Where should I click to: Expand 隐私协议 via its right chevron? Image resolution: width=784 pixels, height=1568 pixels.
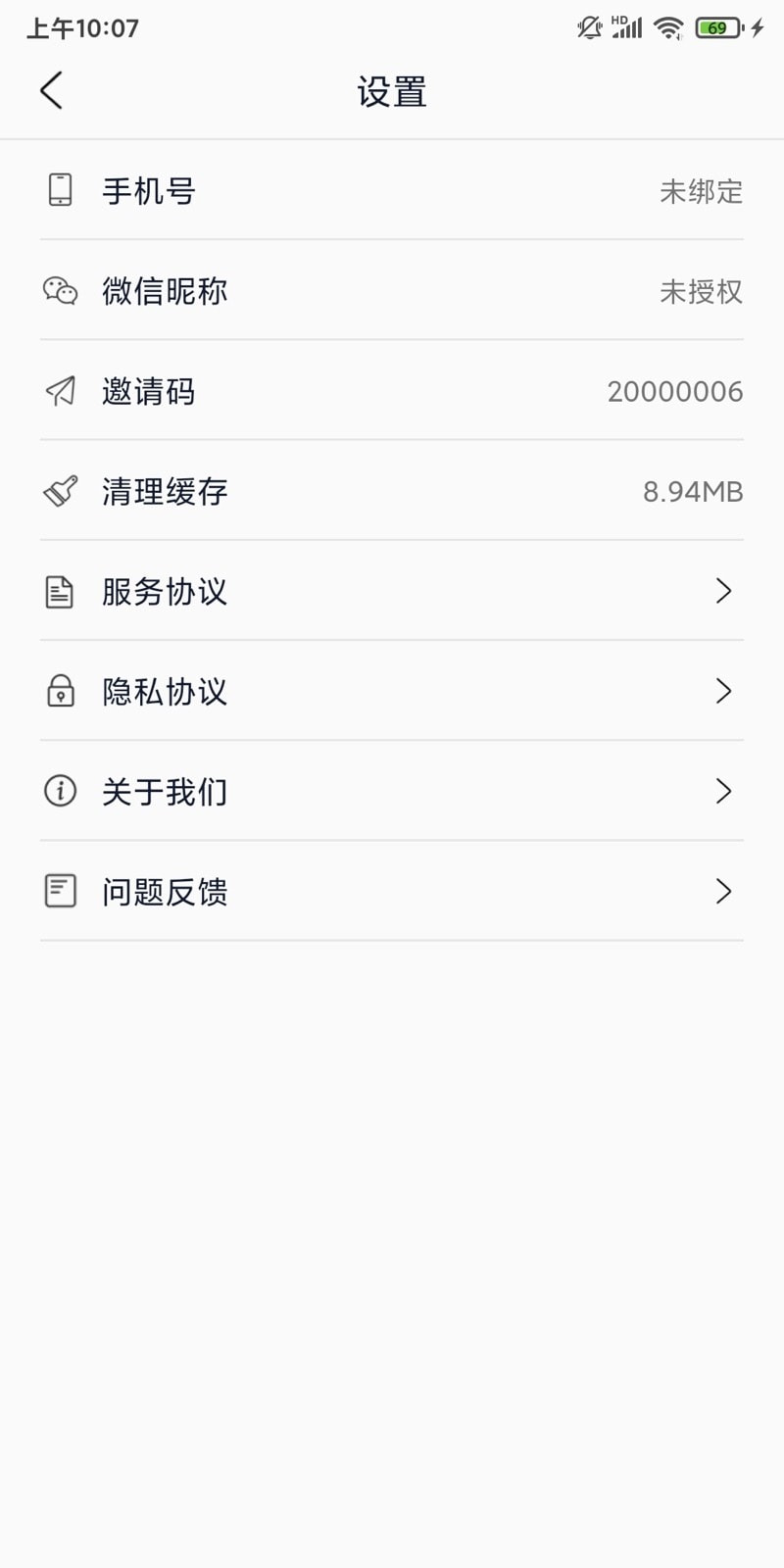(x=723, y=691)
